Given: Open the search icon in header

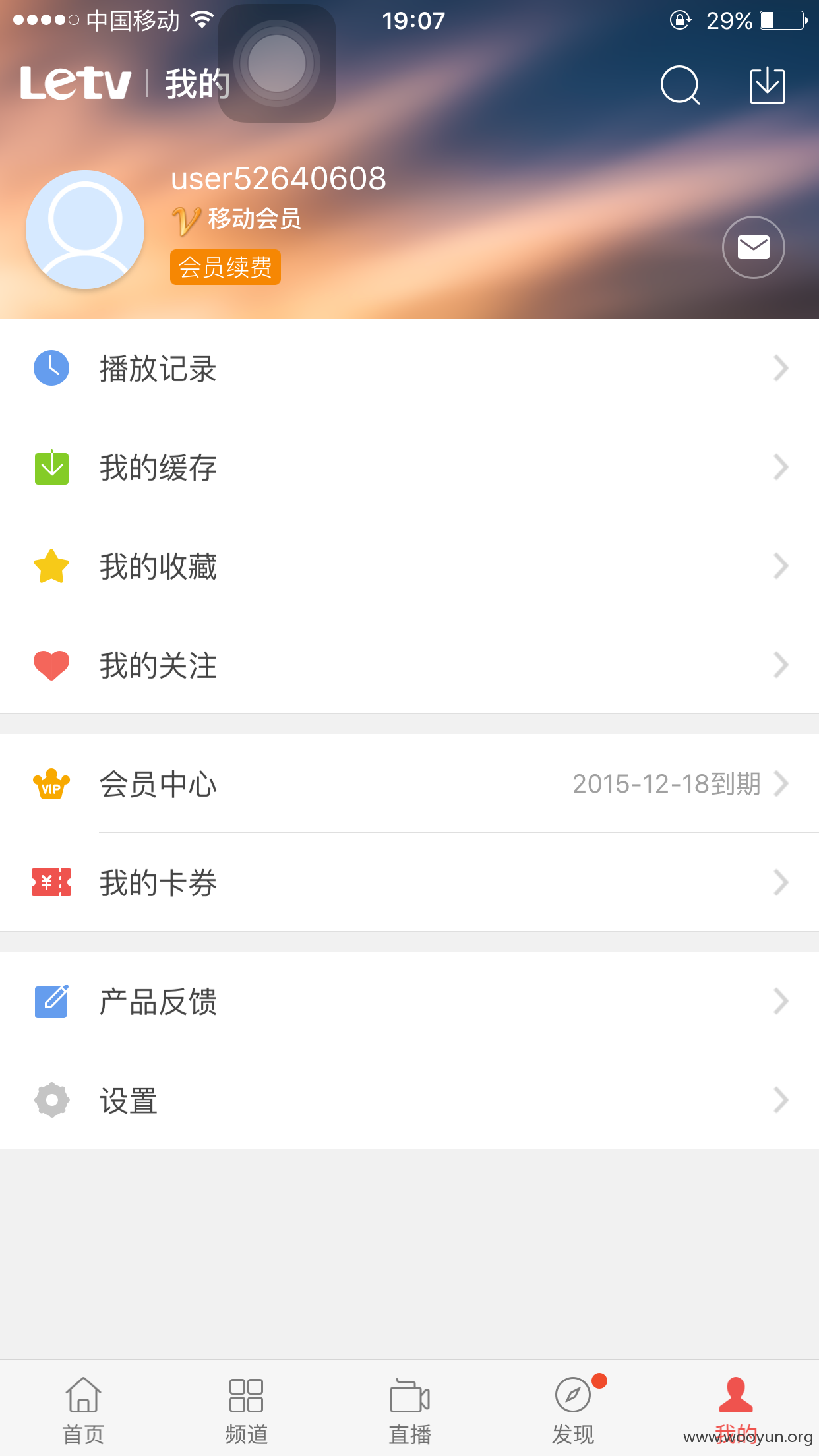Looking at the screenshot, I should pos(680,85).
